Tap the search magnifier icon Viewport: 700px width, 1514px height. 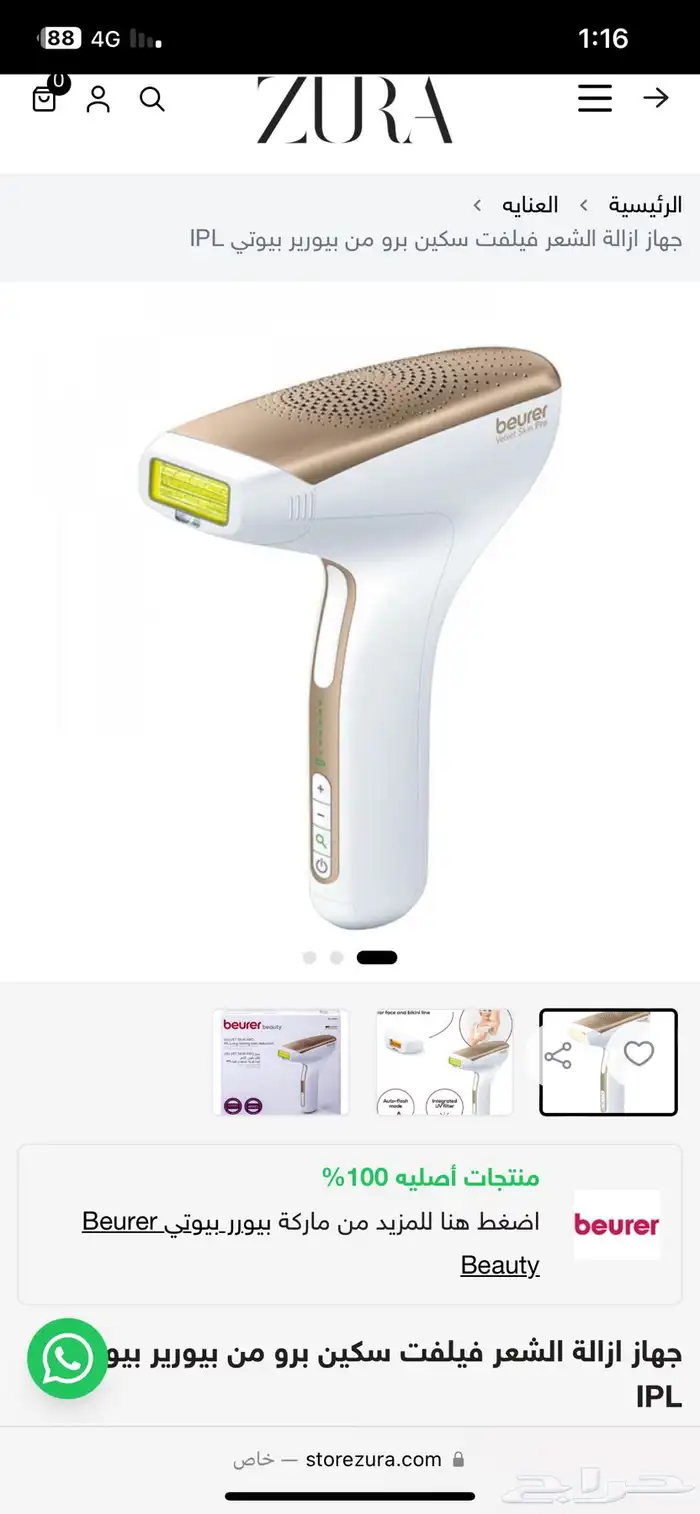coord(152,99)
